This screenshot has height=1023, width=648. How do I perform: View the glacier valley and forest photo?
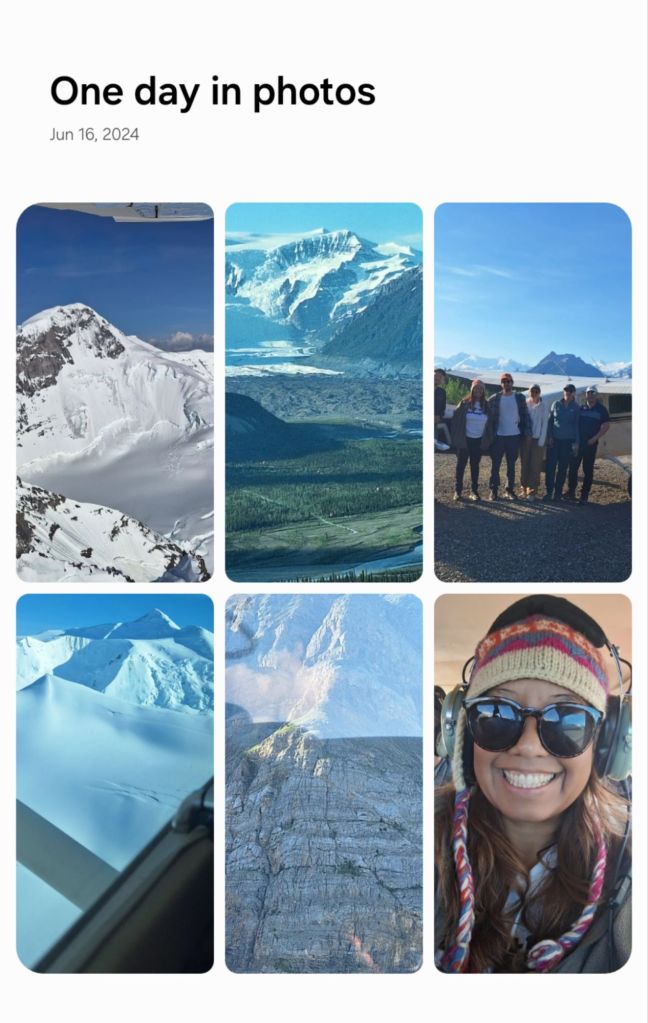tap(323, 392)
